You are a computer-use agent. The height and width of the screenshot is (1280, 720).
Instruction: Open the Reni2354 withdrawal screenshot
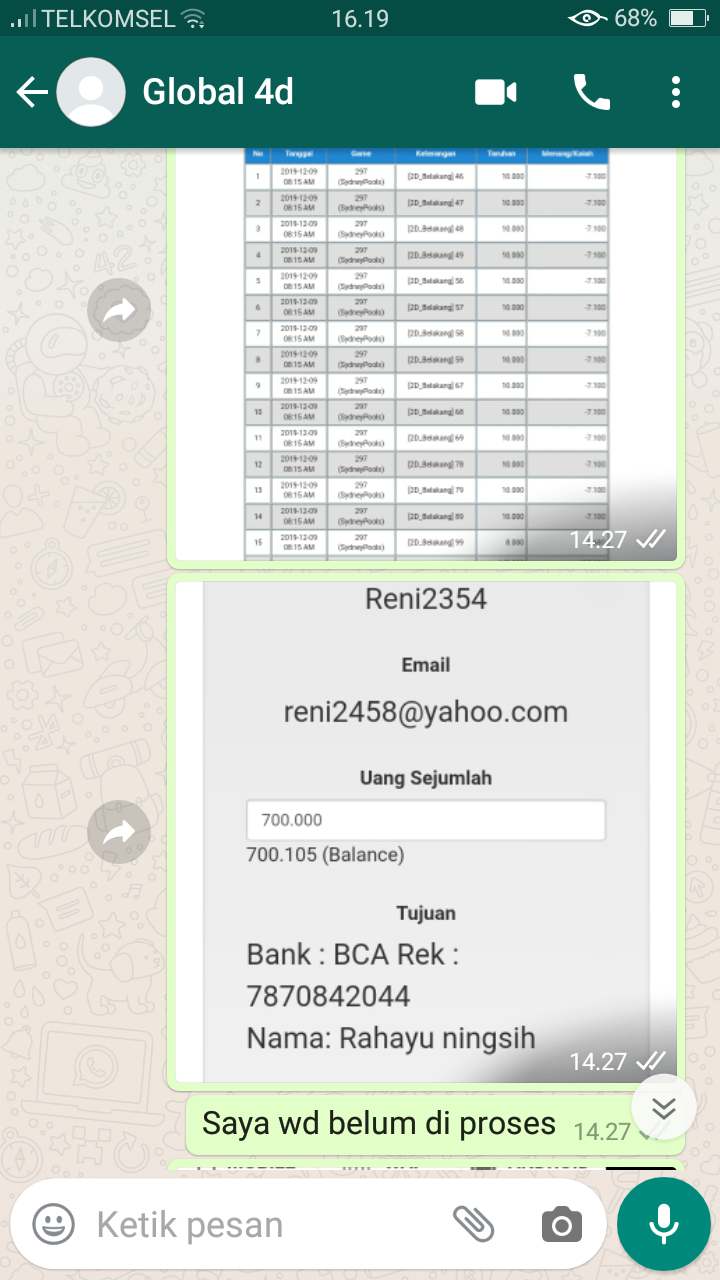[x=426, y=830]
